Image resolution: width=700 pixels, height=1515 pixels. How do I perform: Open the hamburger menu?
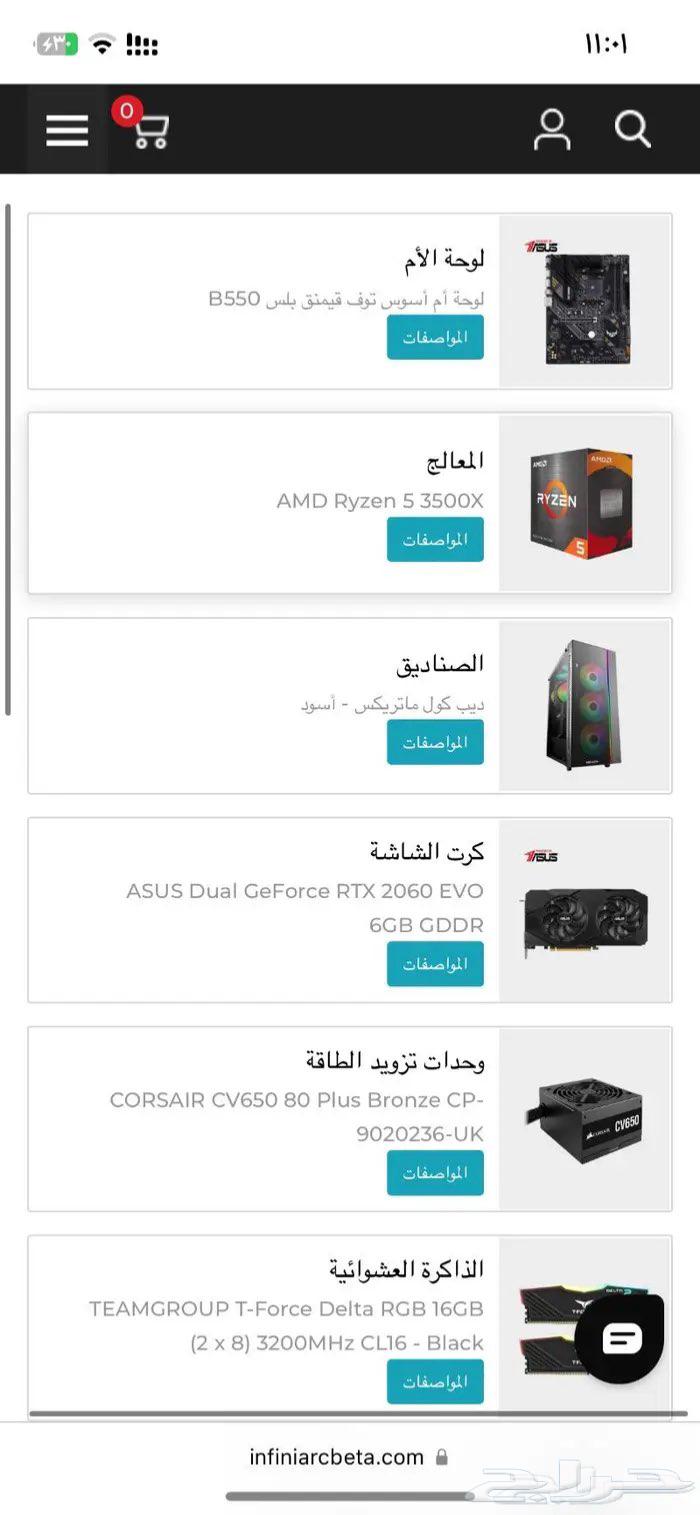pyautogui.click(x=67, y=130)
